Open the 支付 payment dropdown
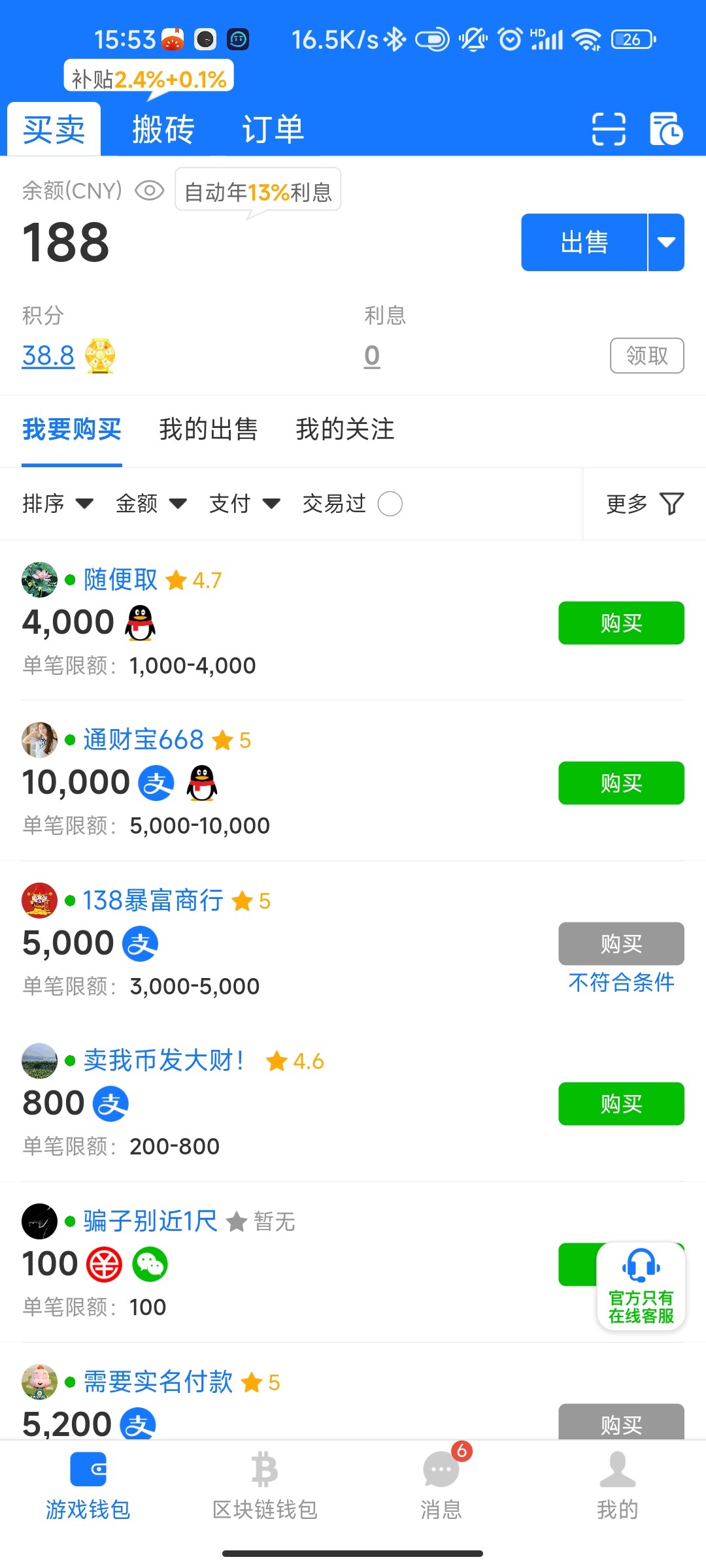The height and width of the screenshot is (1568, 706). pyautogui.click(x=244, y=504)
